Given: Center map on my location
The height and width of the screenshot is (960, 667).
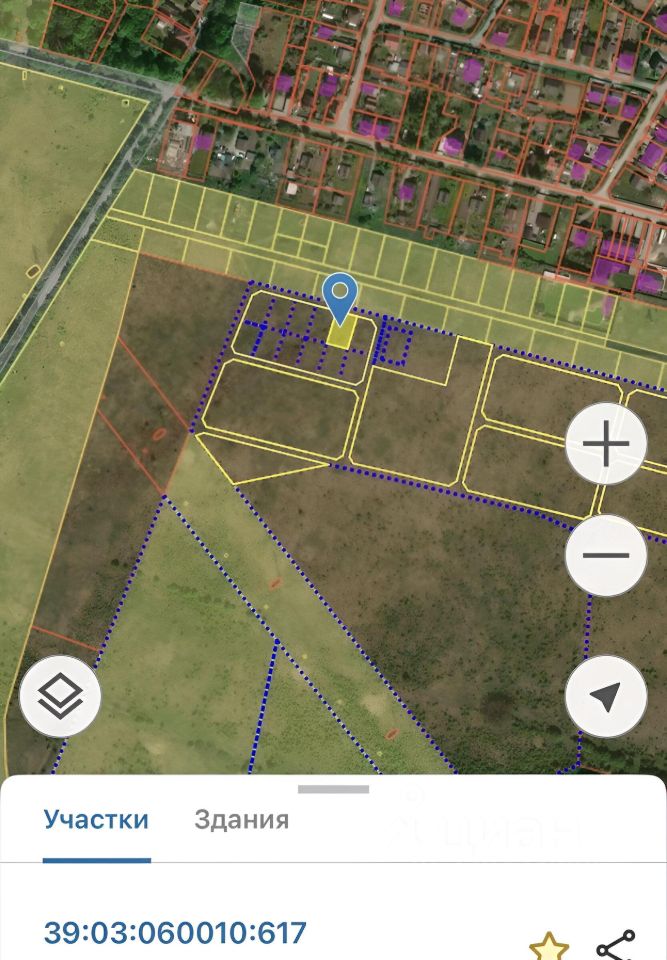Looking at the screenshot, I should (x=606, y=696).
